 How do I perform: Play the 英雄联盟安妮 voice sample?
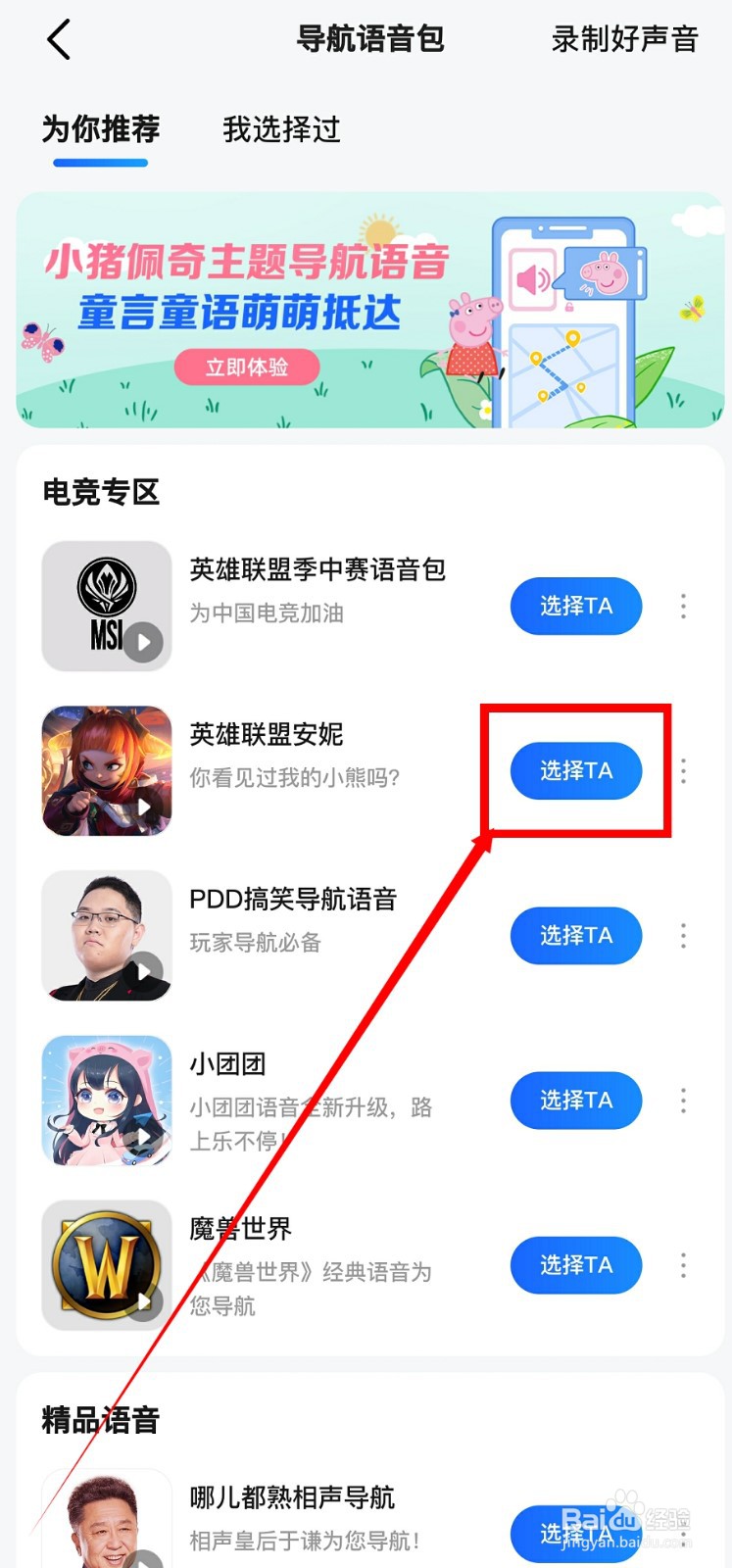click(143, 806)
